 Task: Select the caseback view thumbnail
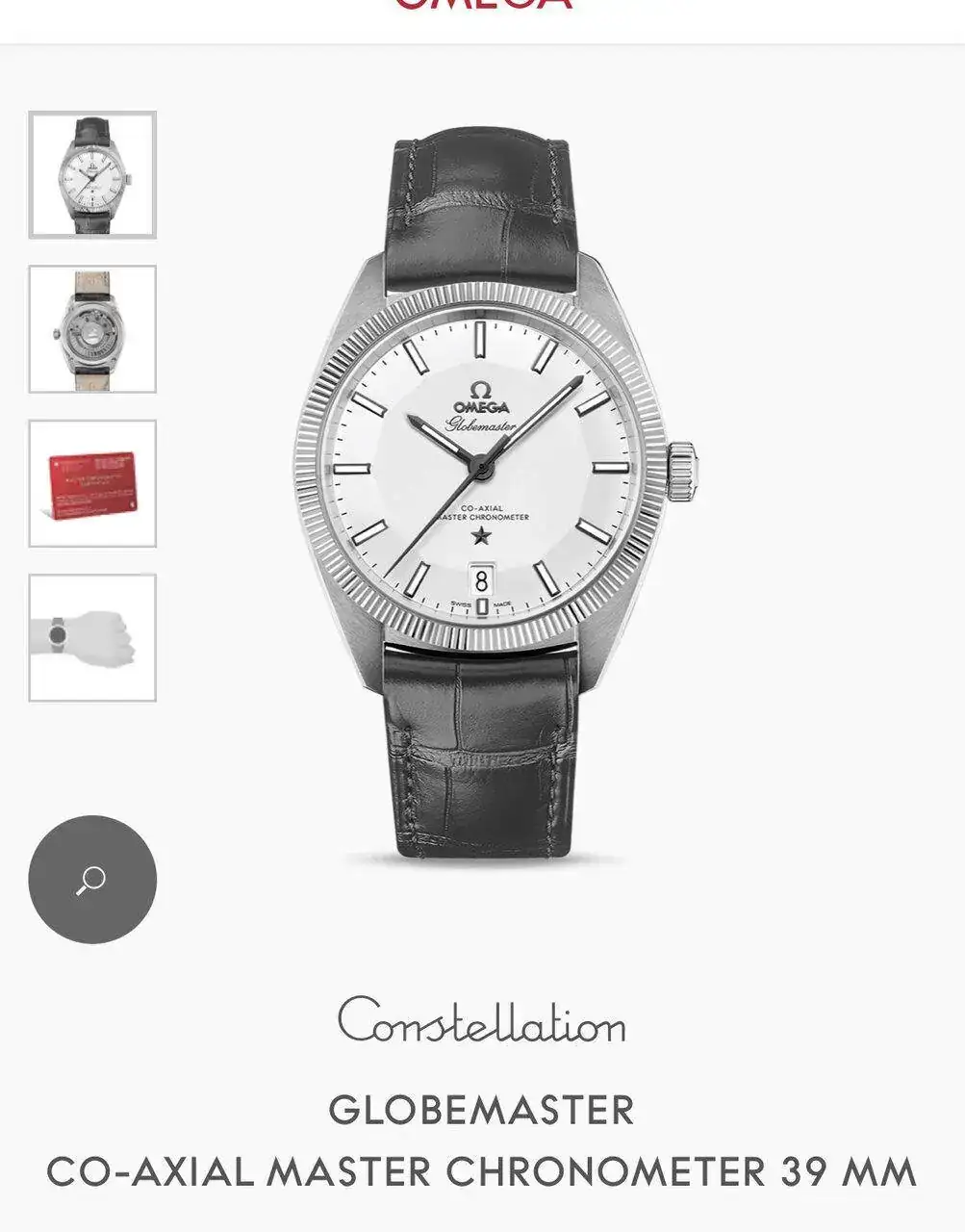[x=92, y=329]
